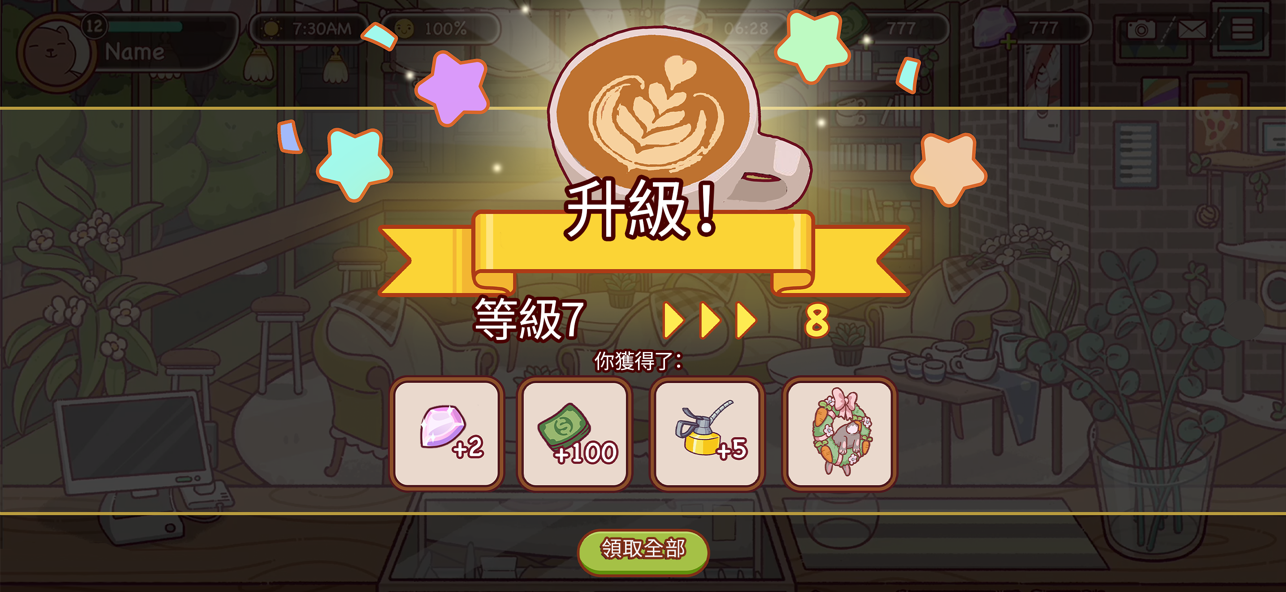Viewport: 1286px width, 592px height.
Task: Tap the bunny wreath reward tile
Action: coord(839,434)
